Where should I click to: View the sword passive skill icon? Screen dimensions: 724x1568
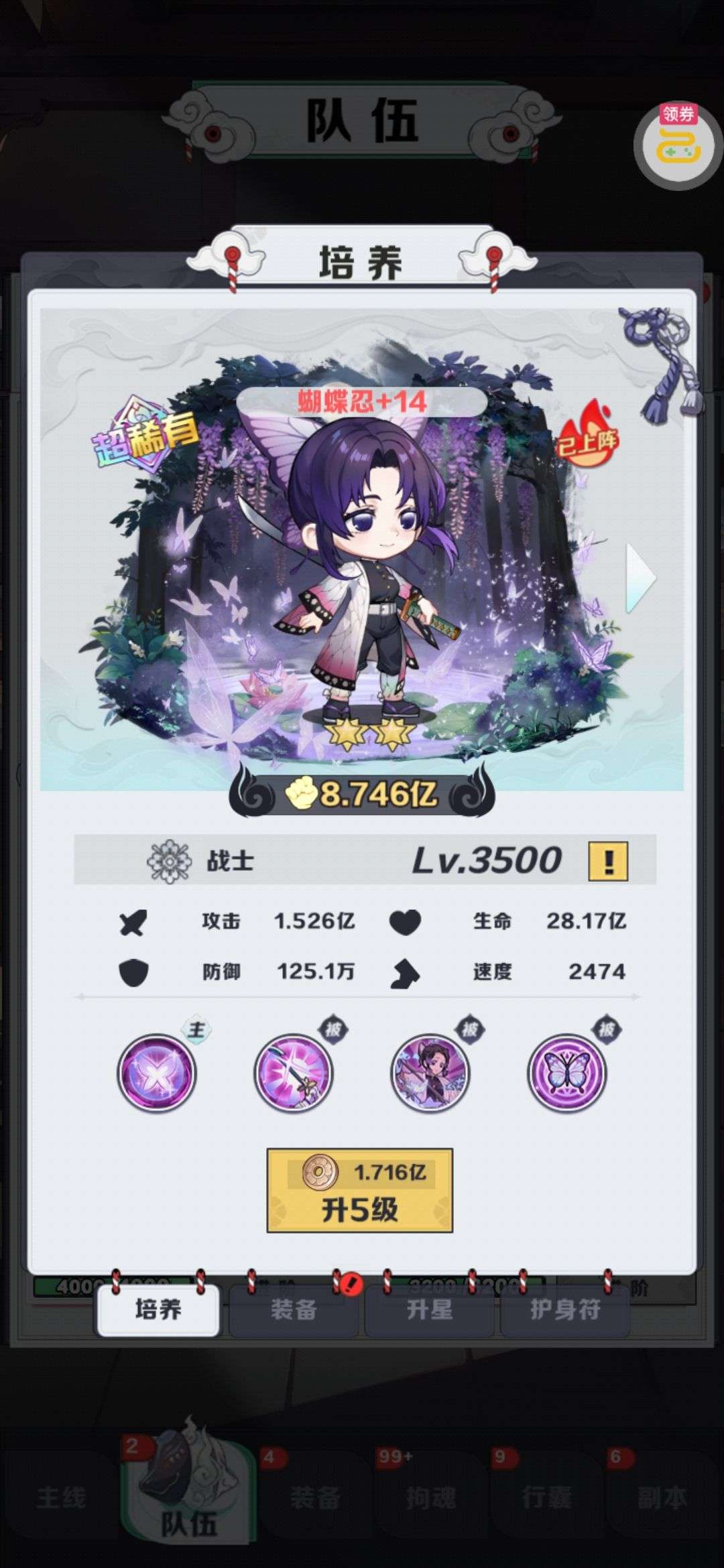294,1073
